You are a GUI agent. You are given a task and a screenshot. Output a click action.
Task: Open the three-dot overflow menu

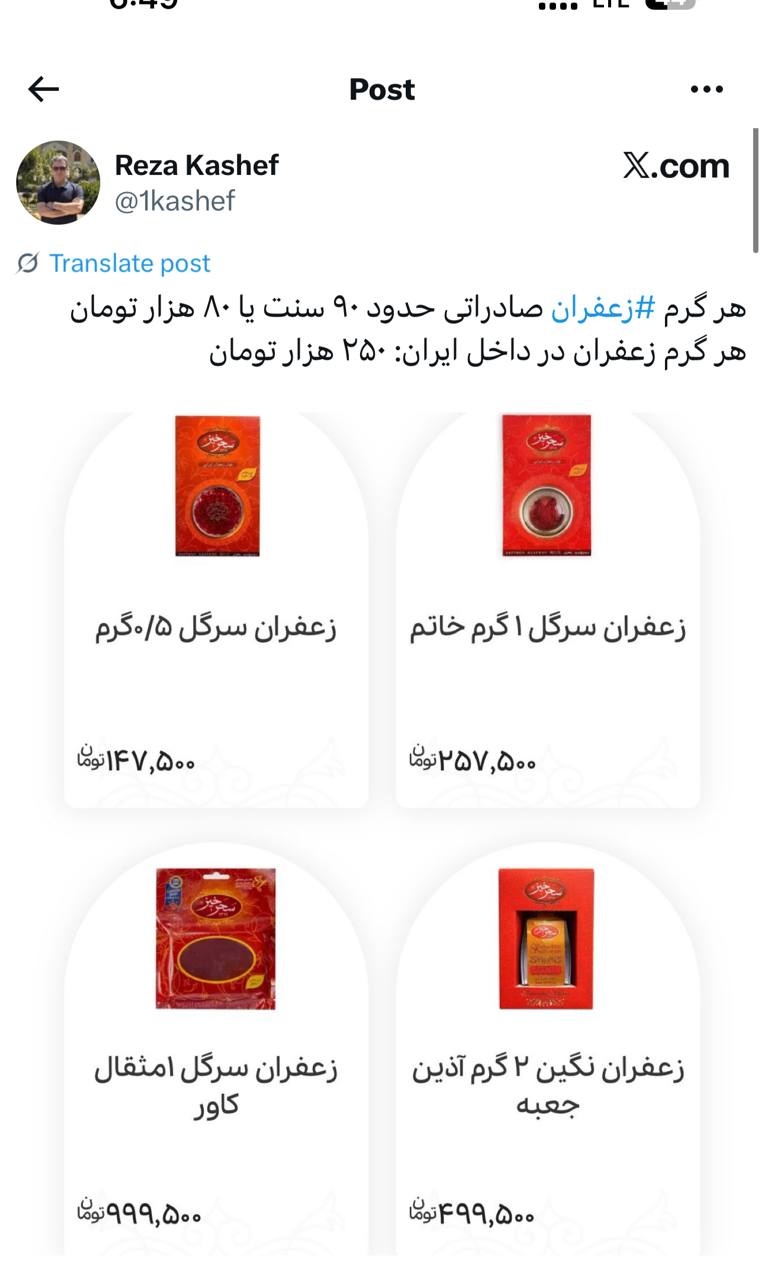coord(706,90)
